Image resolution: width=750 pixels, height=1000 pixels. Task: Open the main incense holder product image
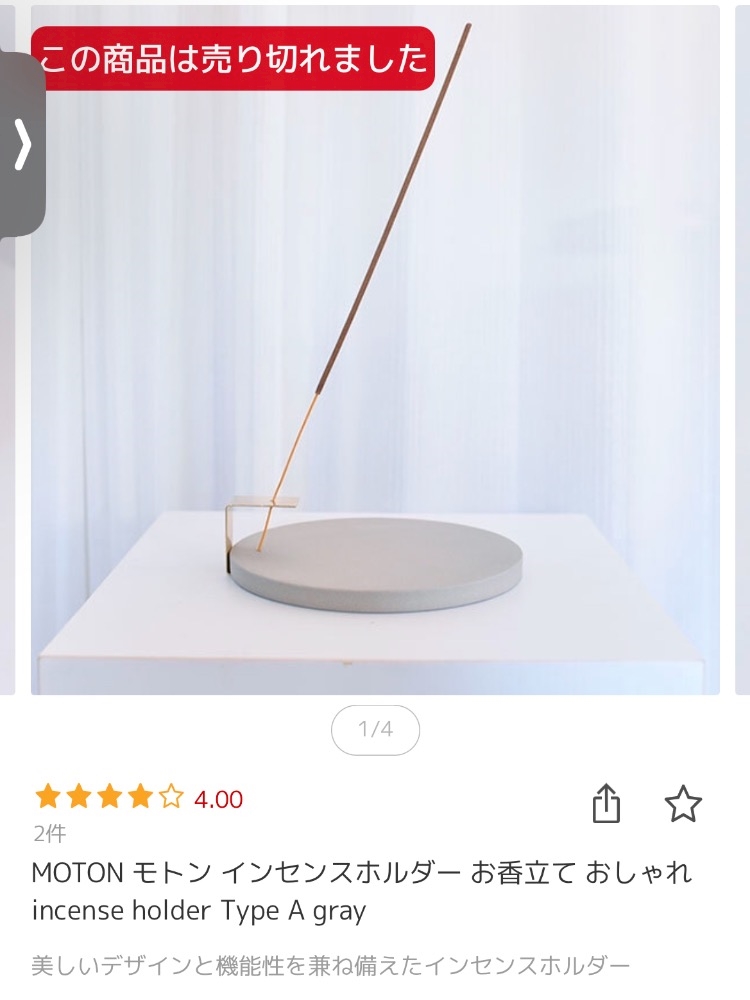point(375,349)
